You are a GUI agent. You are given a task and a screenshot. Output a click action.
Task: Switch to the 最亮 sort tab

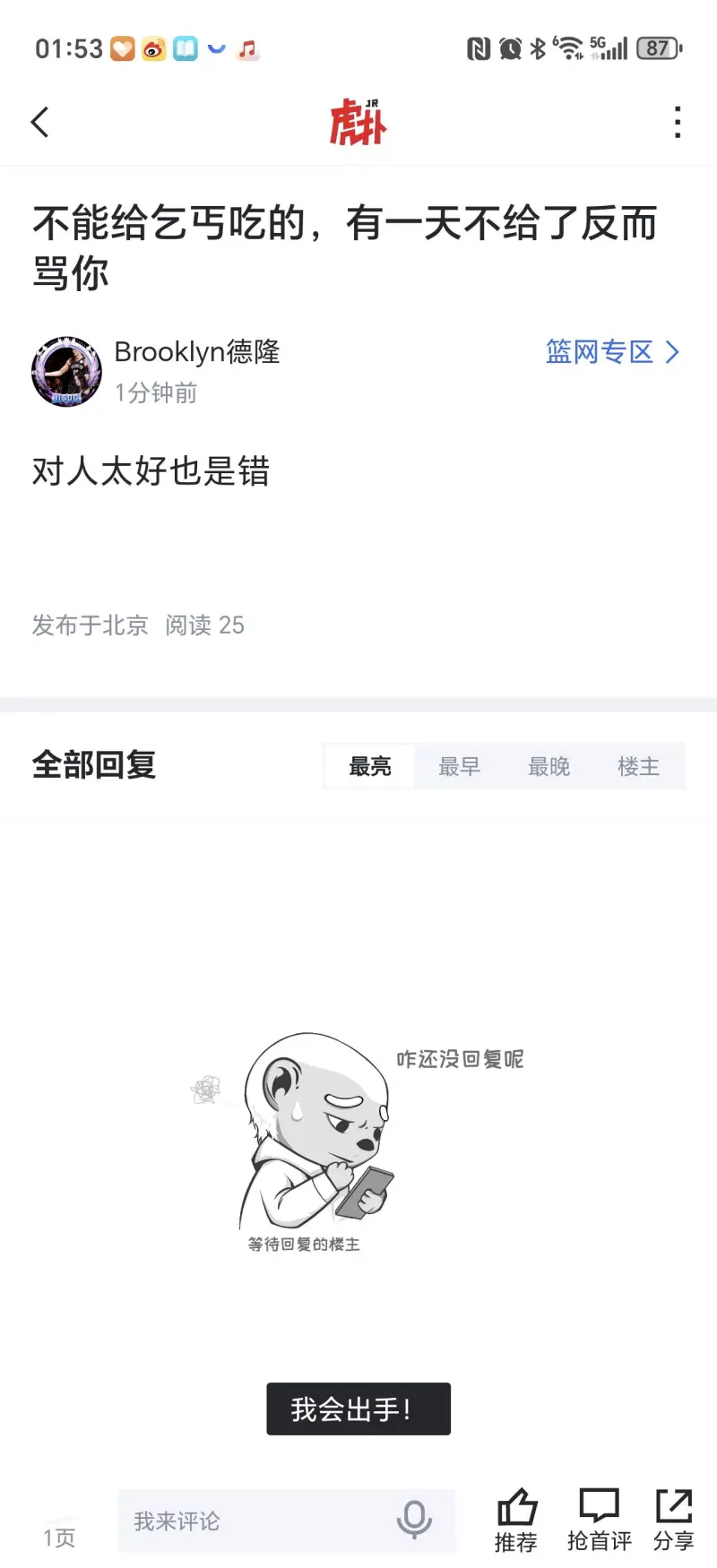pos(370,766)
